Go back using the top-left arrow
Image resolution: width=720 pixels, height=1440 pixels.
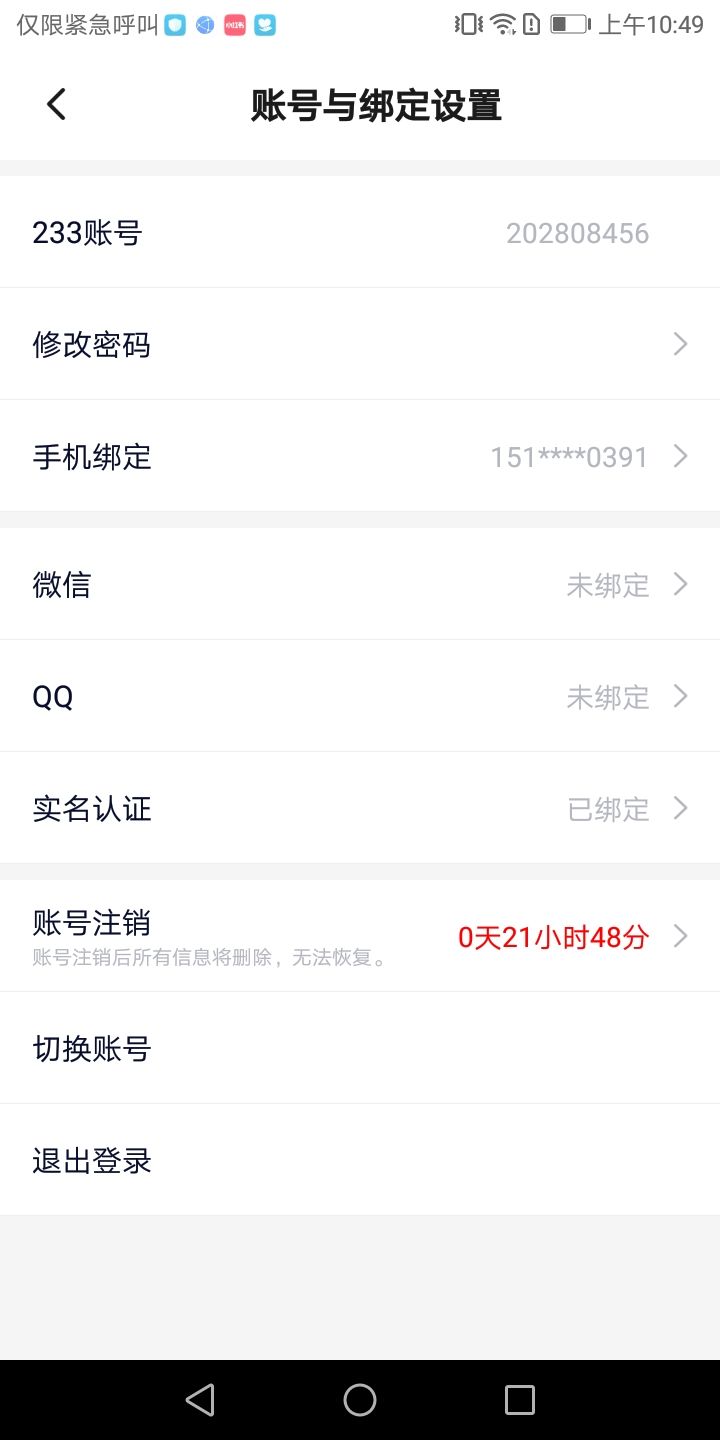pos(57,104)
